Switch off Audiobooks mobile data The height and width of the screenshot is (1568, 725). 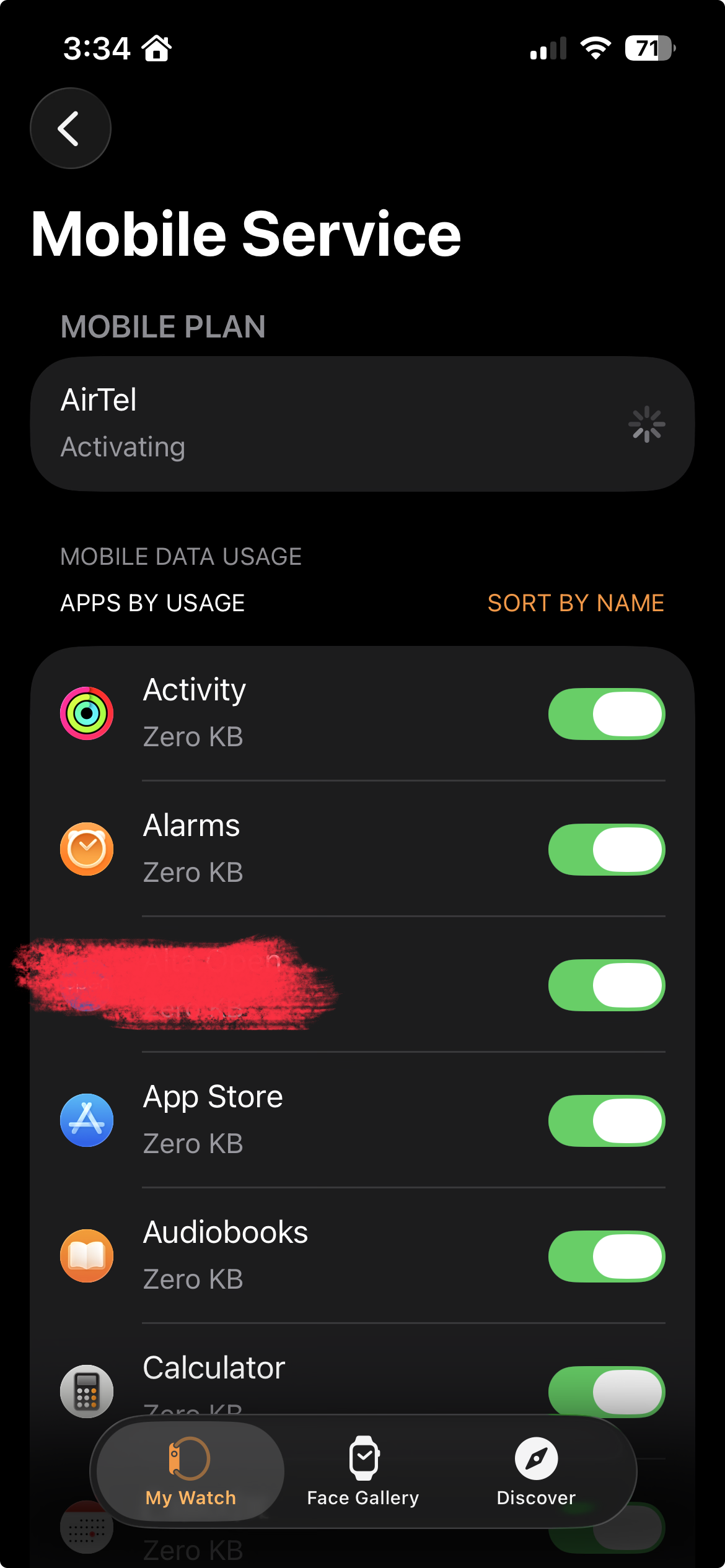[x=606, y=1257]
